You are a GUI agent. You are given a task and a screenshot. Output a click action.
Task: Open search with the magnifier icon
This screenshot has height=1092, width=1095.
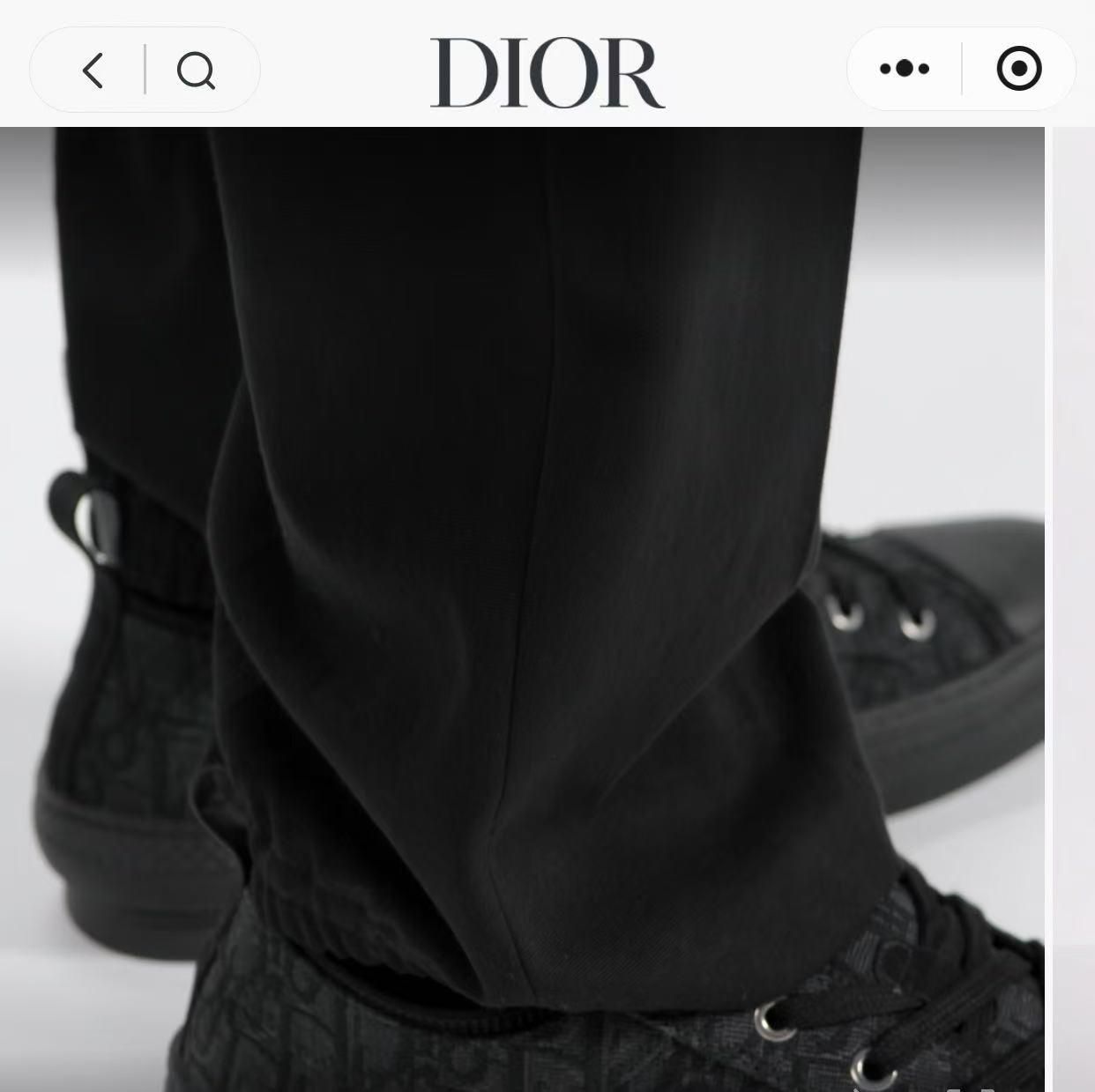[196, 70]
